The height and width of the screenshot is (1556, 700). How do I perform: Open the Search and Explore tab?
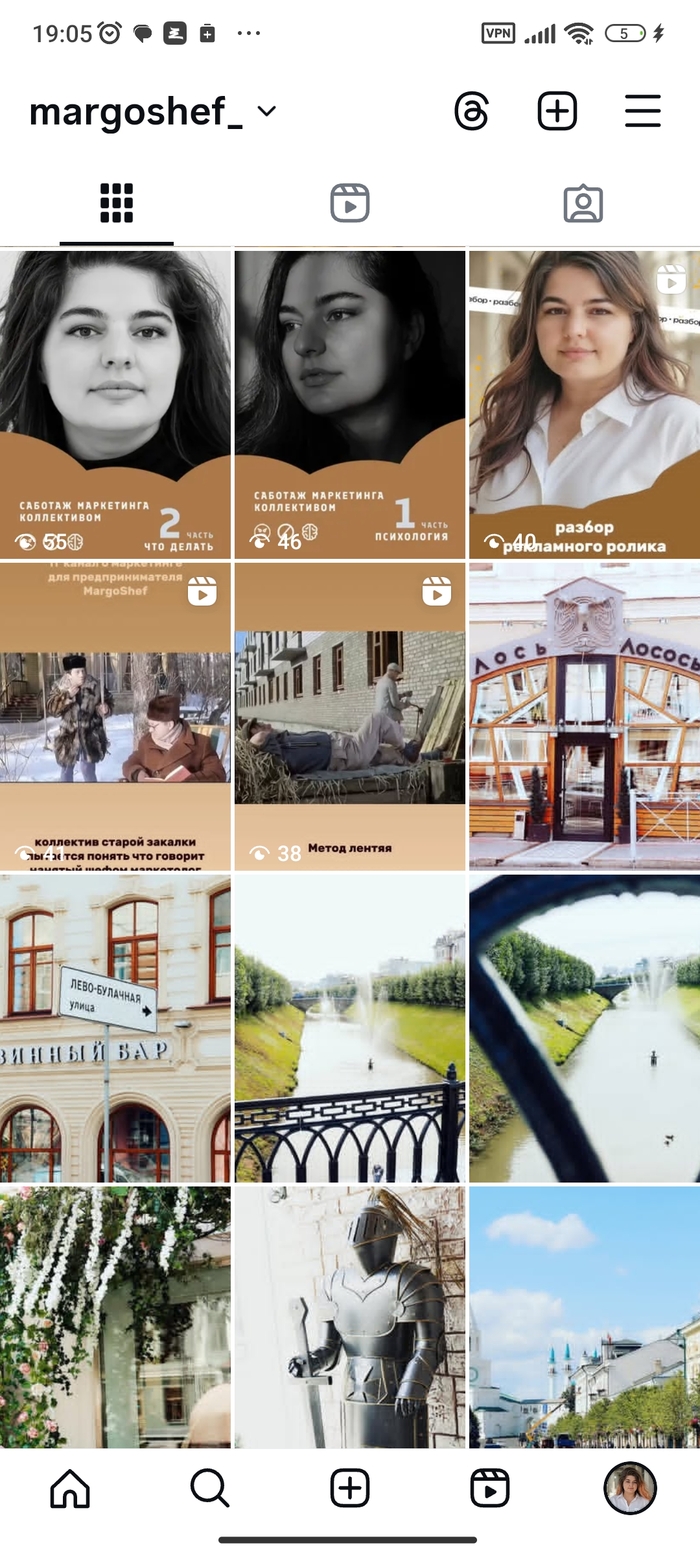click(x=210, y=1488)
